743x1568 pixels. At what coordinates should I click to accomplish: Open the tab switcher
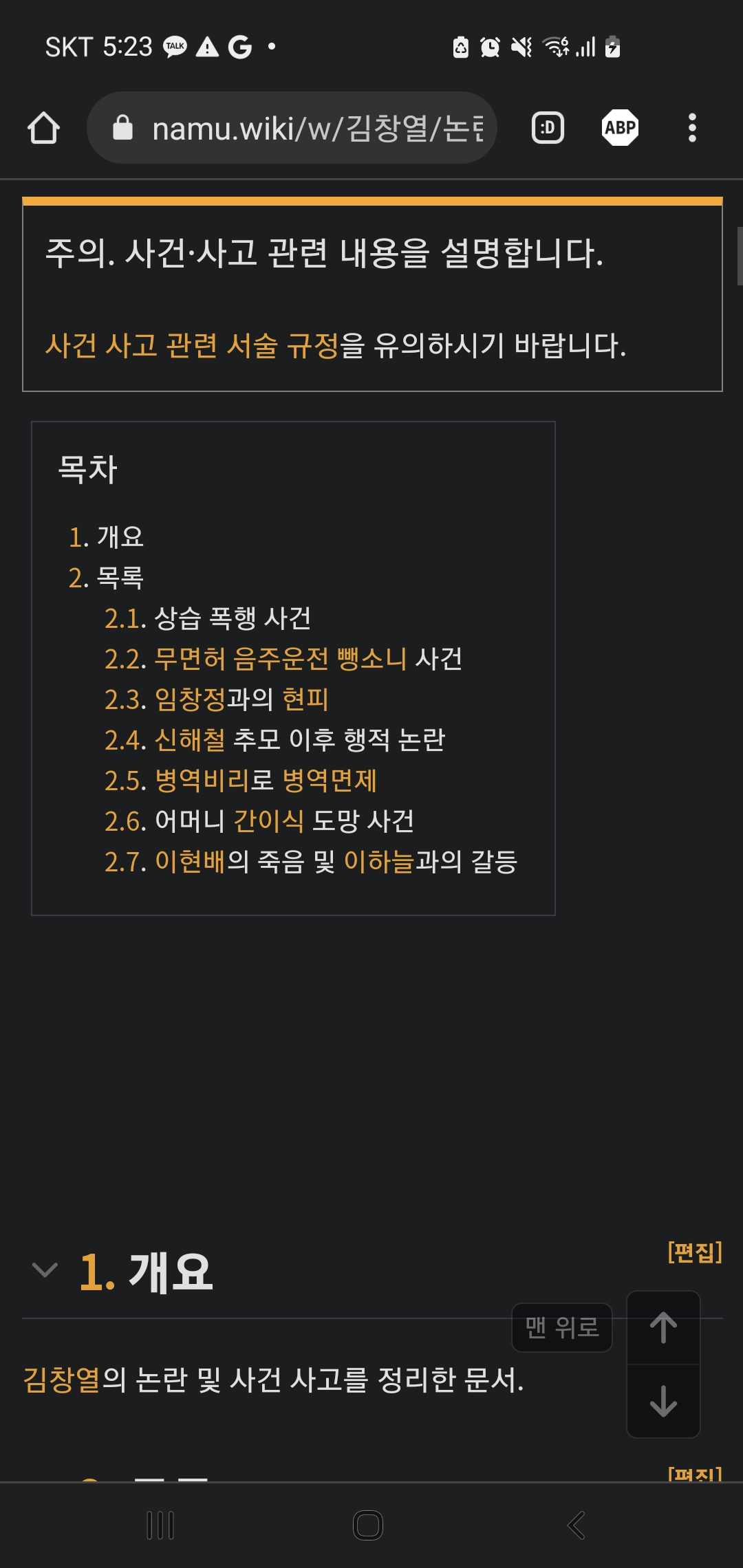548,128
